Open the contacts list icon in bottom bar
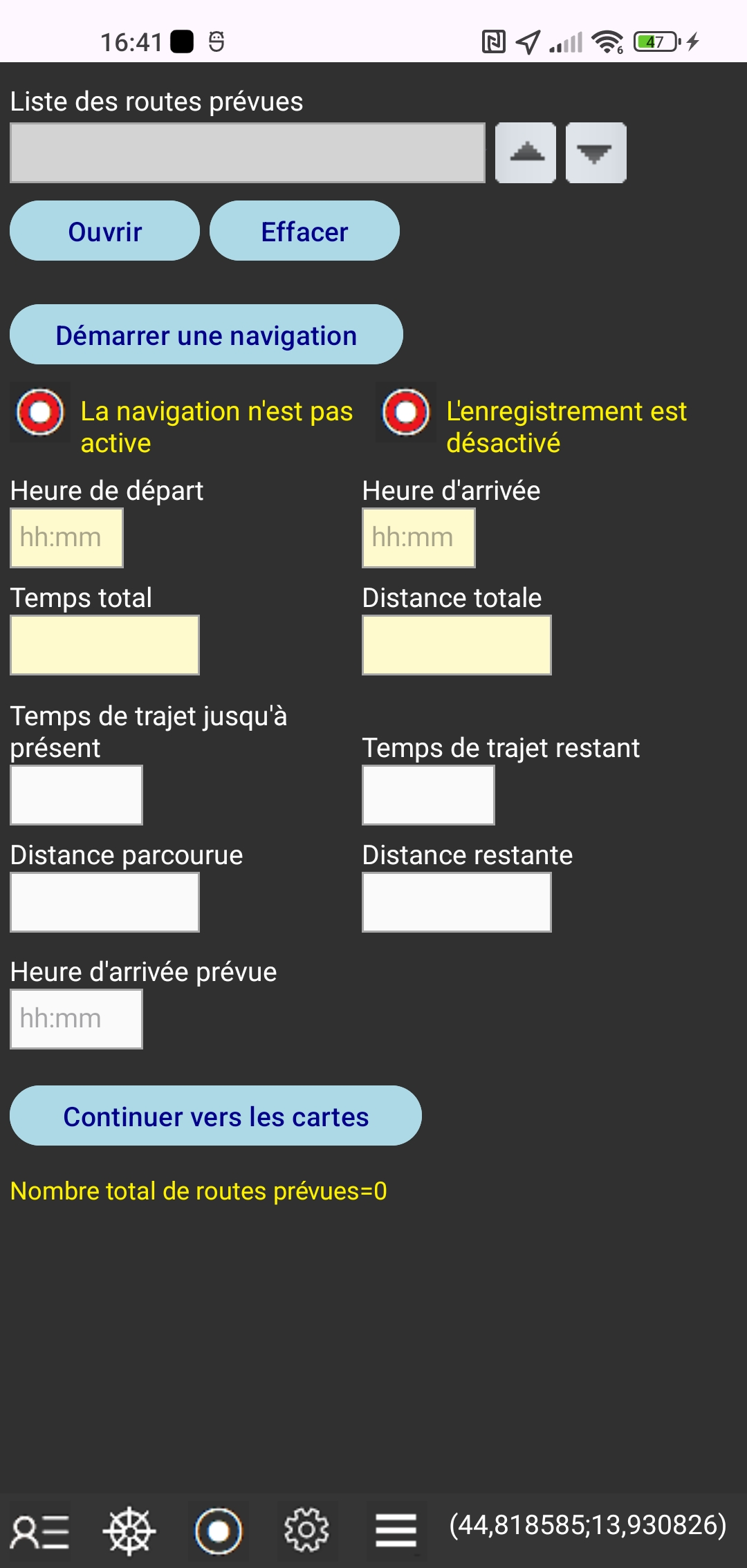 point(40,1531)
